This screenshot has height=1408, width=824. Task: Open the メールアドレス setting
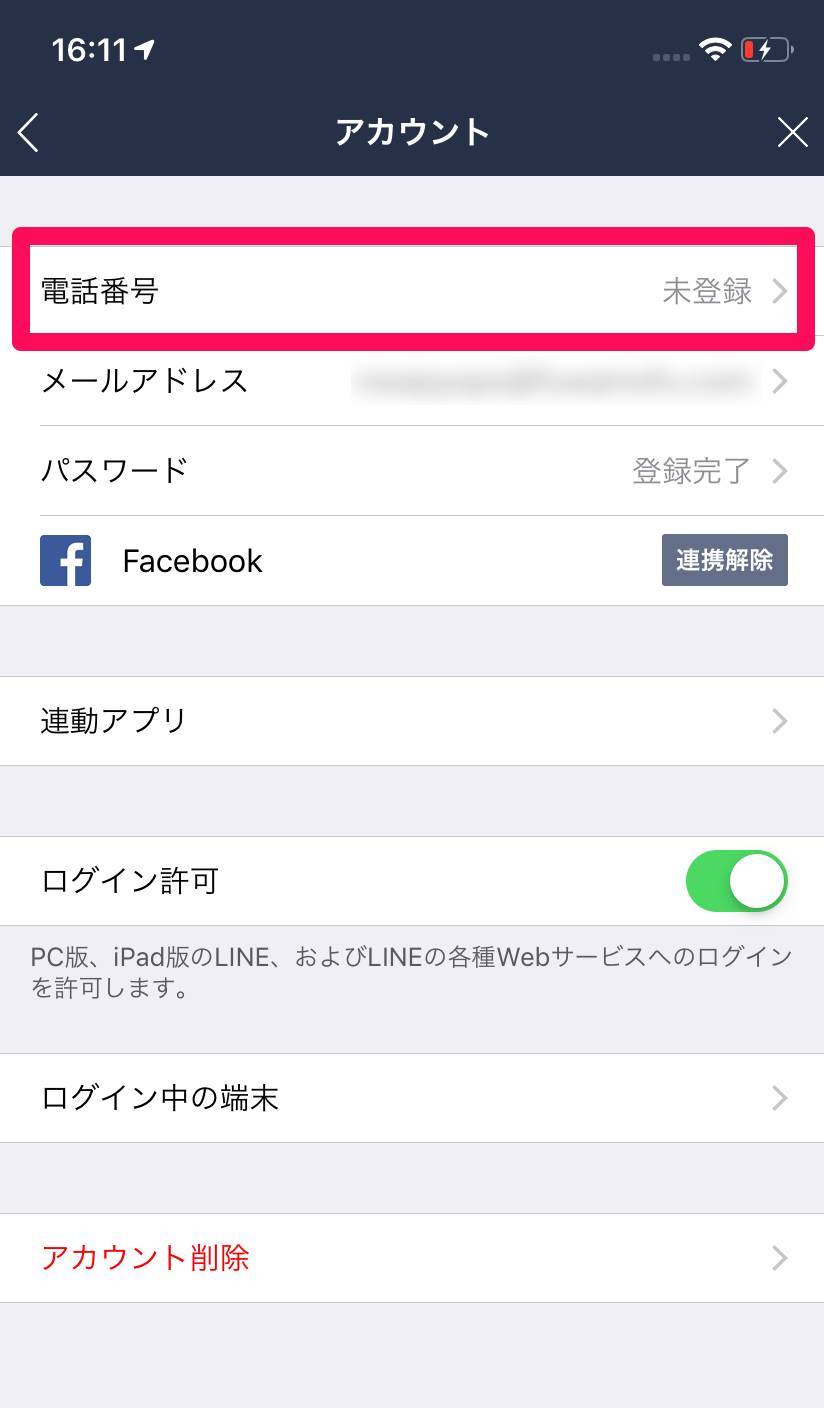coord(412,381)
